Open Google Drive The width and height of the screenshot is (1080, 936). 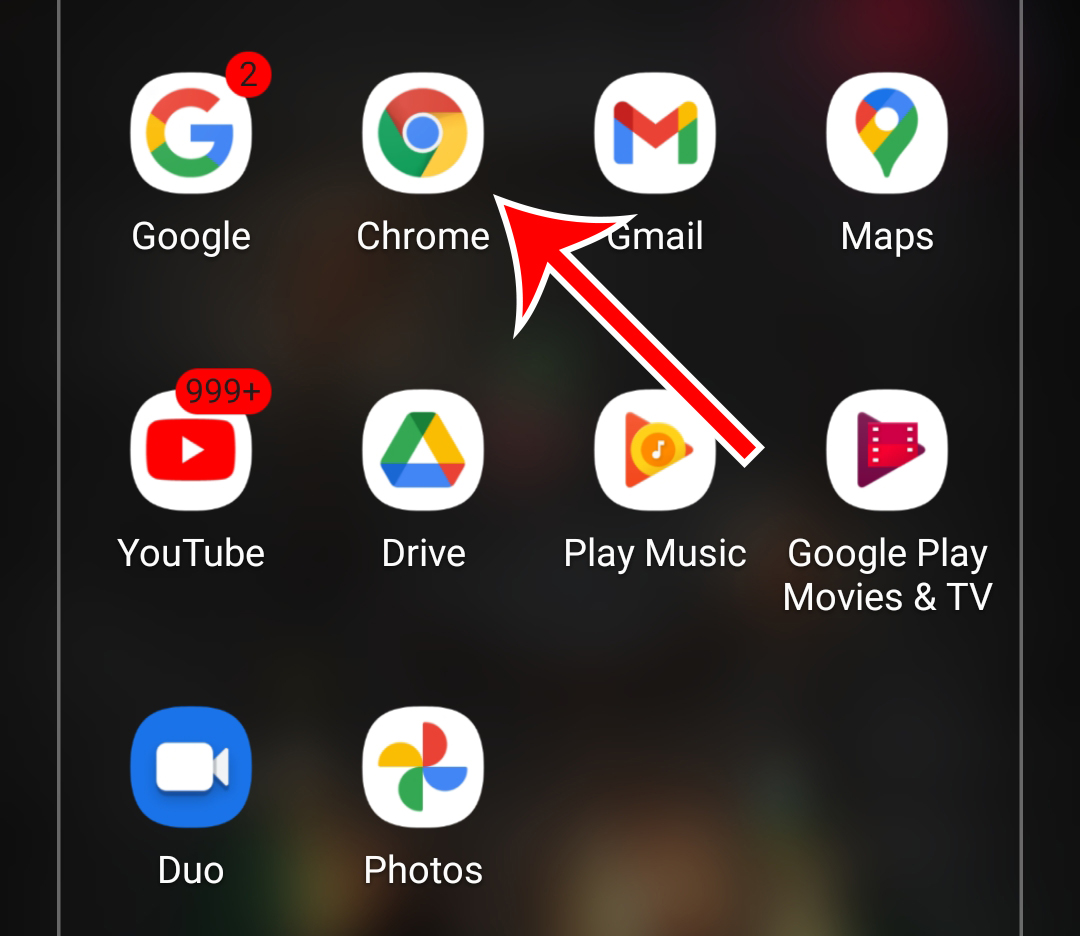422,450
